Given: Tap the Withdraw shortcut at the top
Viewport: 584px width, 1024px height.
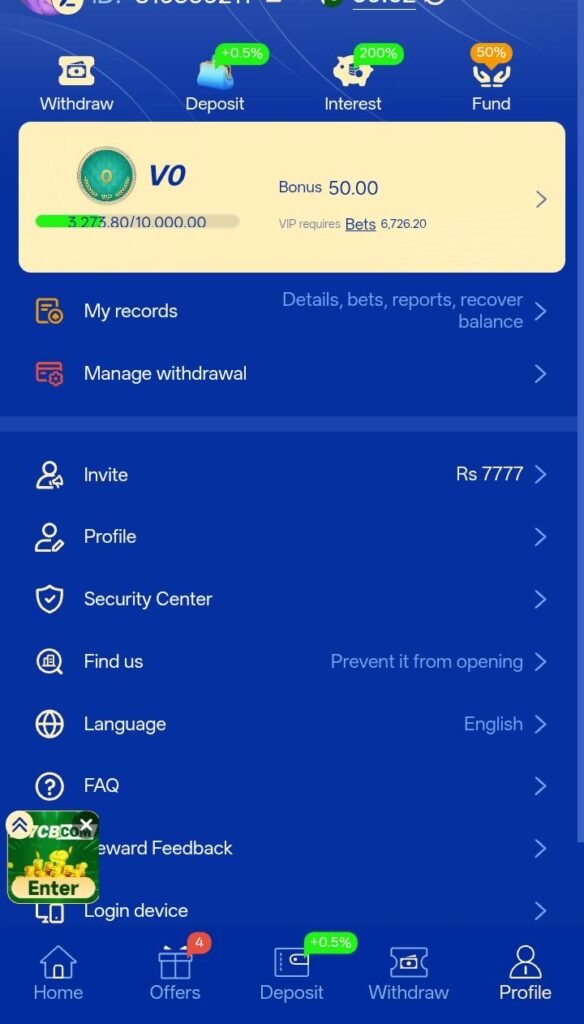Looking at the screenshot, I should (x=76, y=84).
